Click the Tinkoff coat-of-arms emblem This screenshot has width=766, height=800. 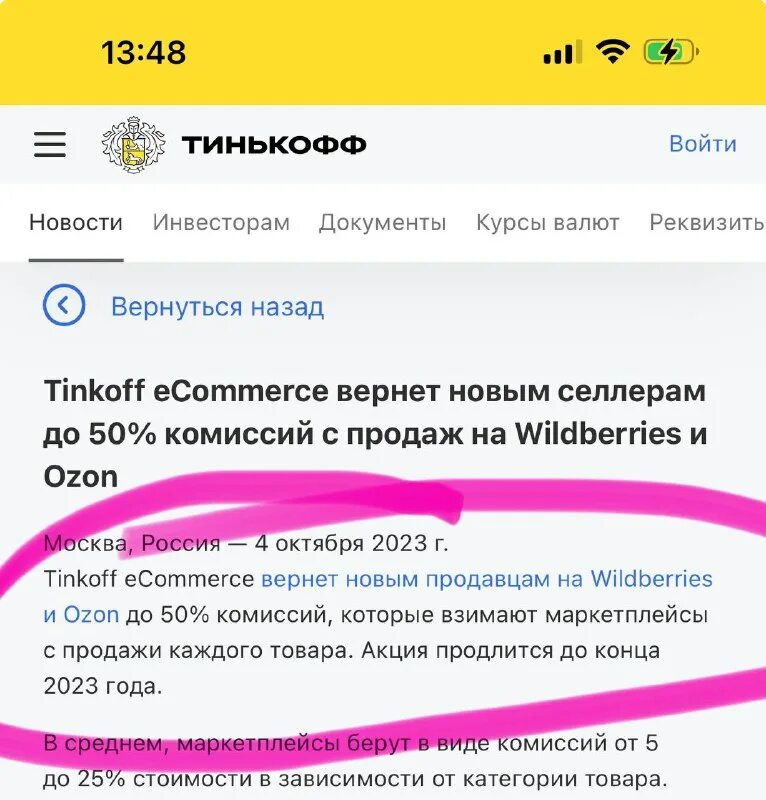pyautogui.click(x=133, y=143)
